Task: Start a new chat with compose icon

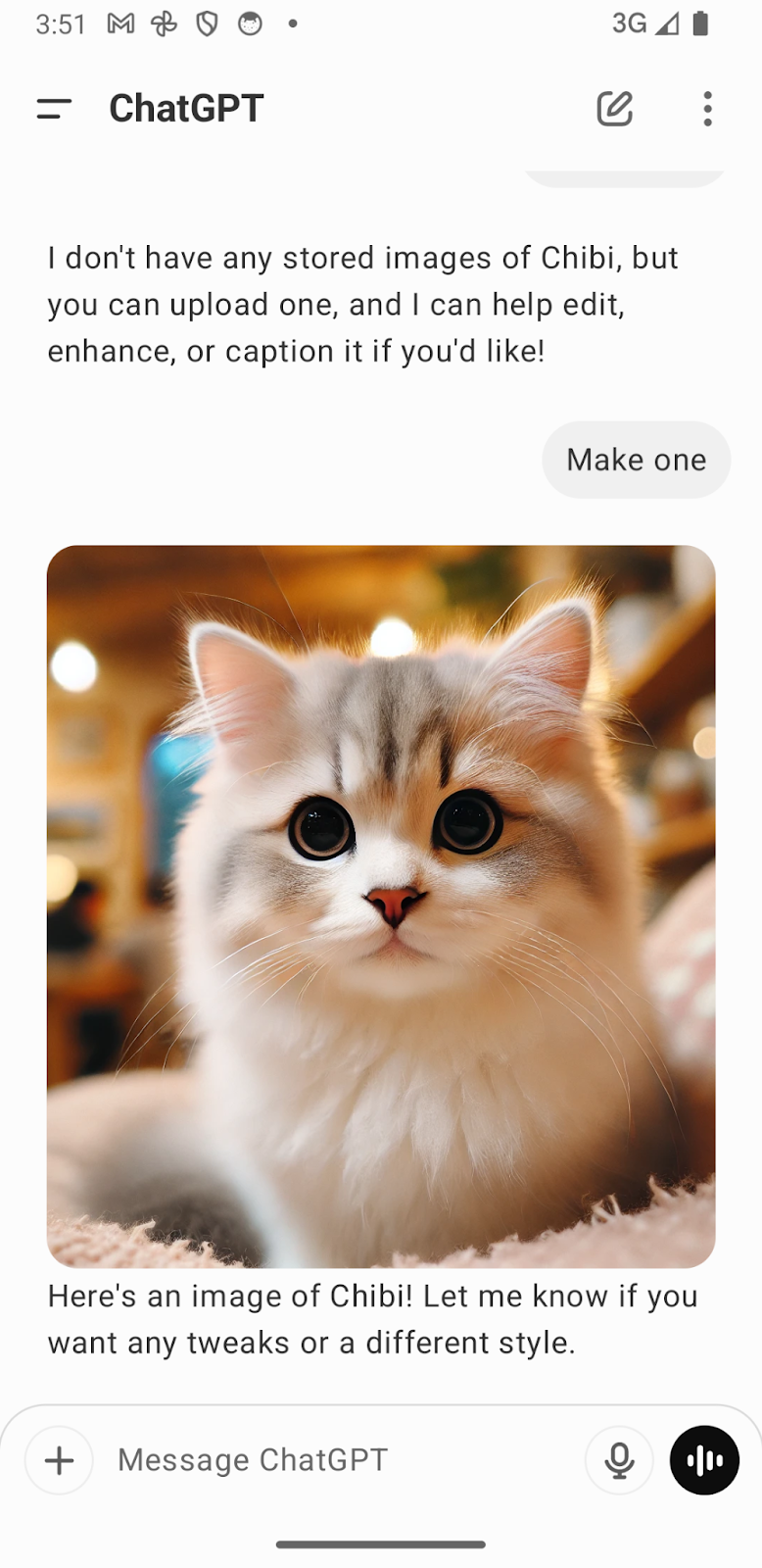Action: [x=615, y=109]
